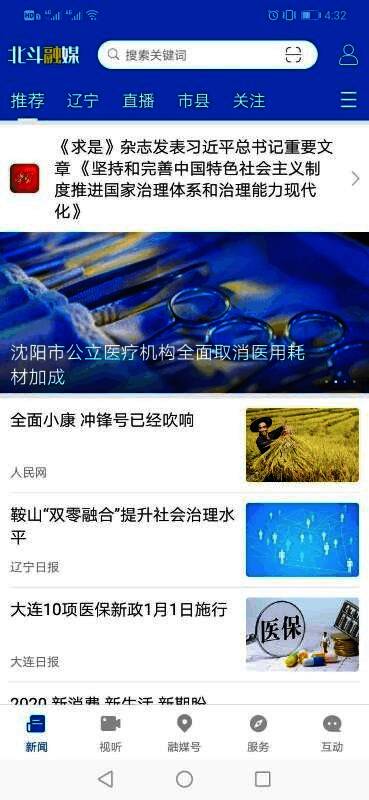Image resolution: width=369 pixels, height=800 pixels.
Task: Read 全面小康 冲锋号已经吹响 article
Action: coord(184,445)
